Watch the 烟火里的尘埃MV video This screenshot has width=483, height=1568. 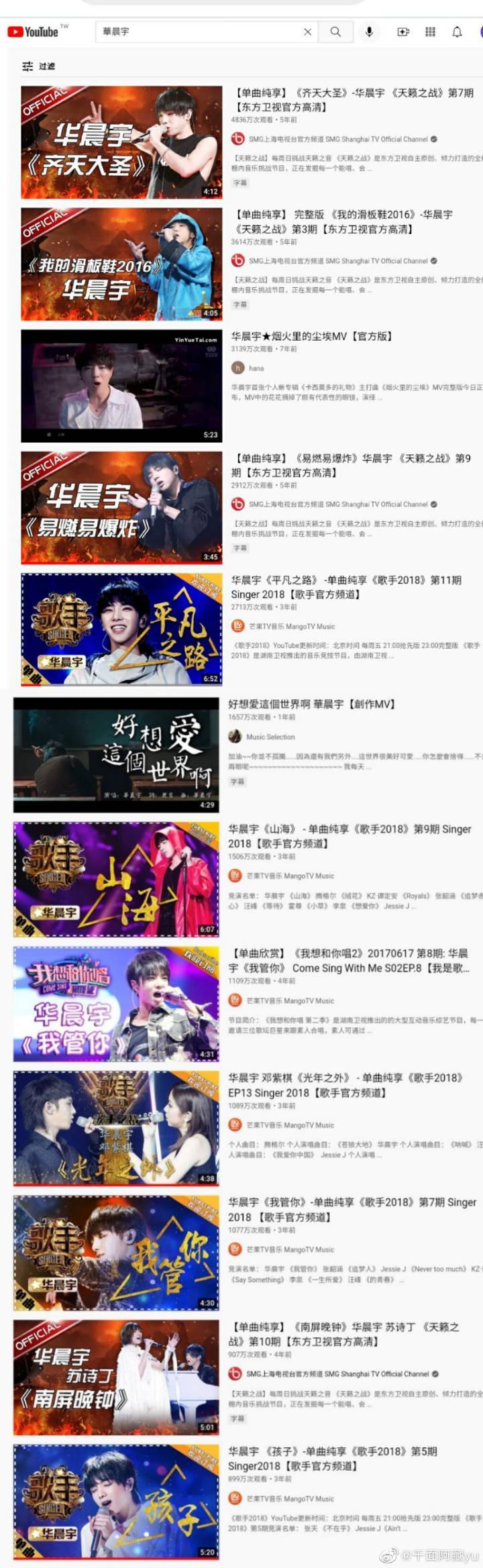coord(121,386)
